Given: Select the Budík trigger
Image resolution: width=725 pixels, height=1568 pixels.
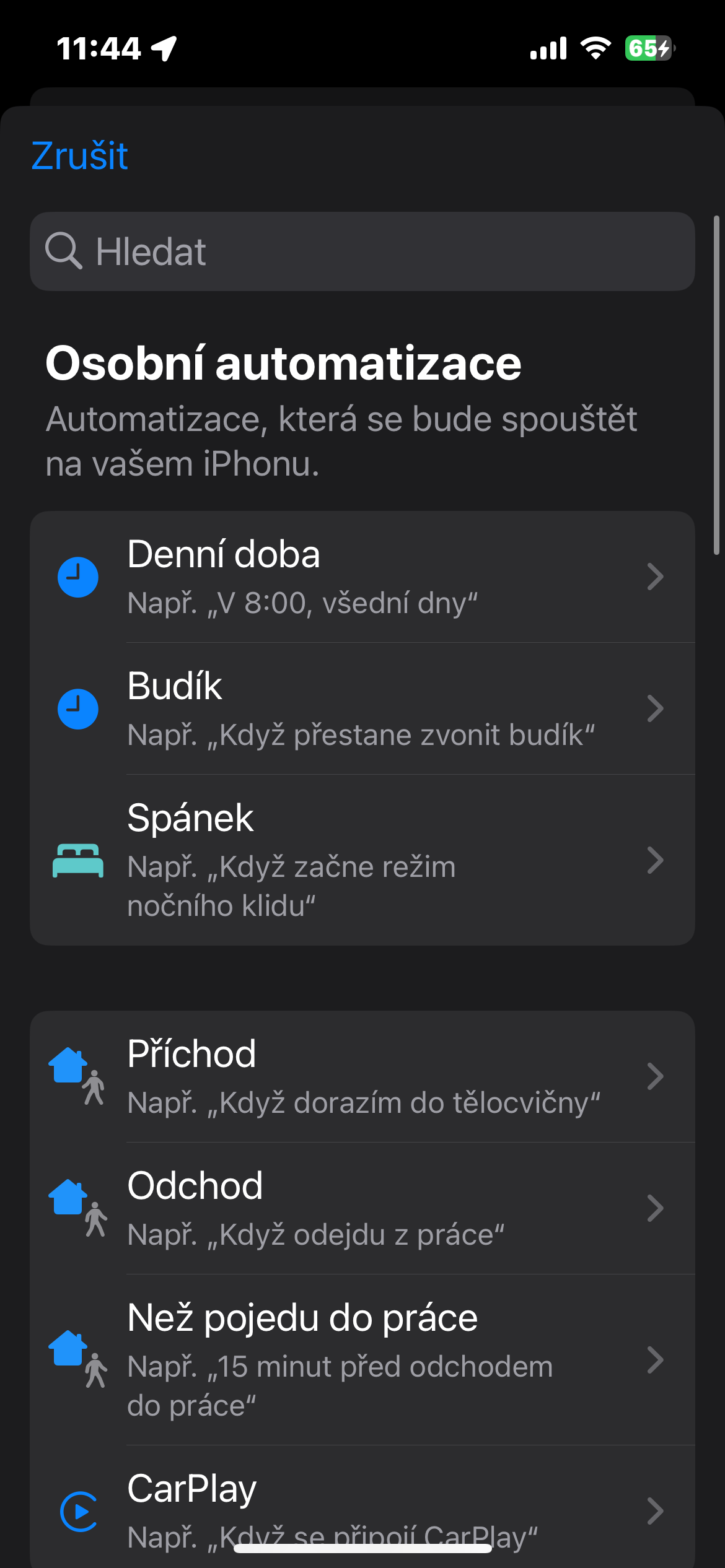Looking at the screenshot, I should point(362,709).
